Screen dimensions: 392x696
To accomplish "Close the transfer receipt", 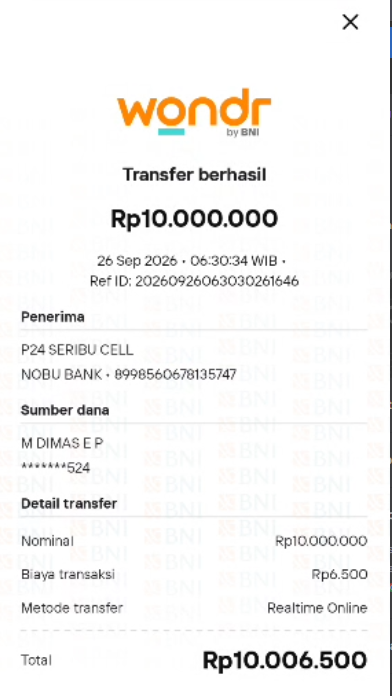I will coord(350,22).
